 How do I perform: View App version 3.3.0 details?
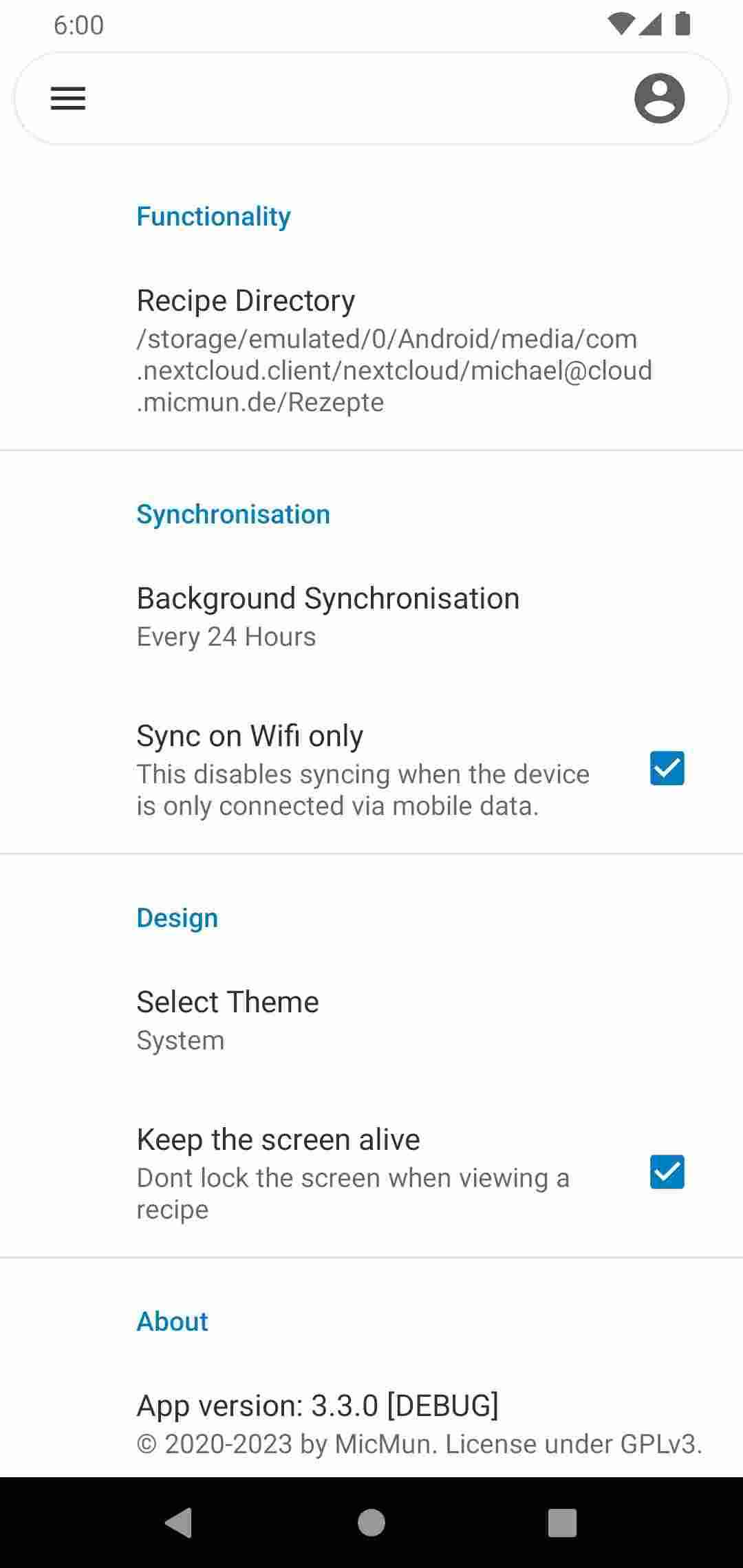point(371,1422)
